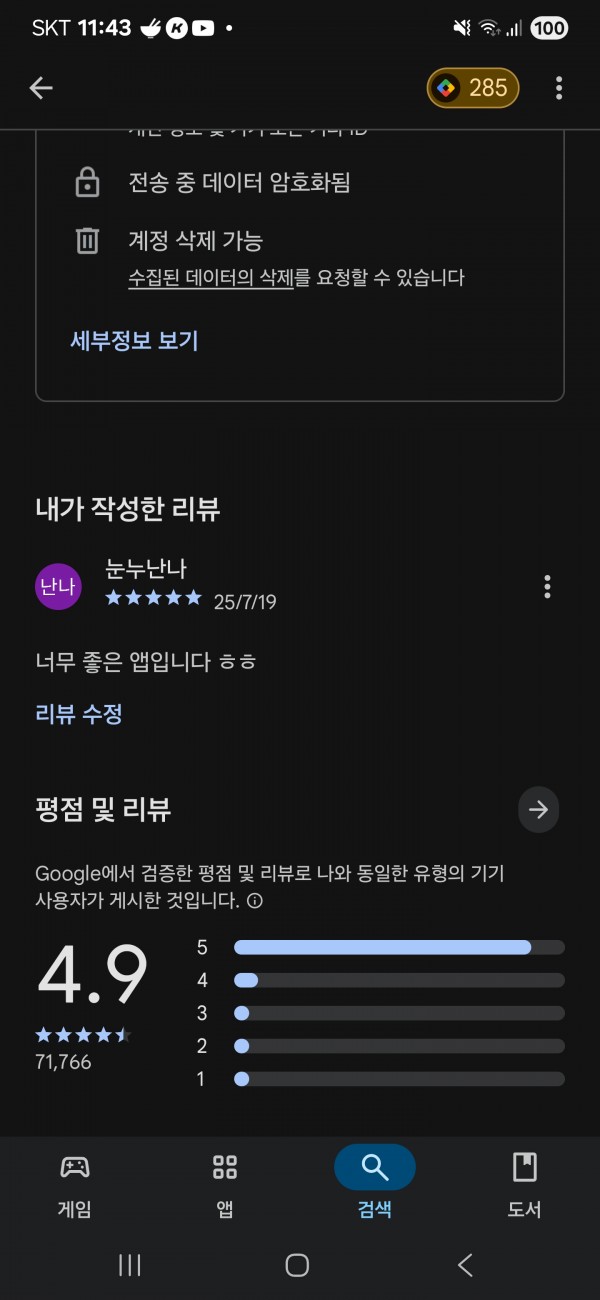
Task: Open 세부정보 보기 for data safety
Action: pyautogui.click(x=134, y=340)
